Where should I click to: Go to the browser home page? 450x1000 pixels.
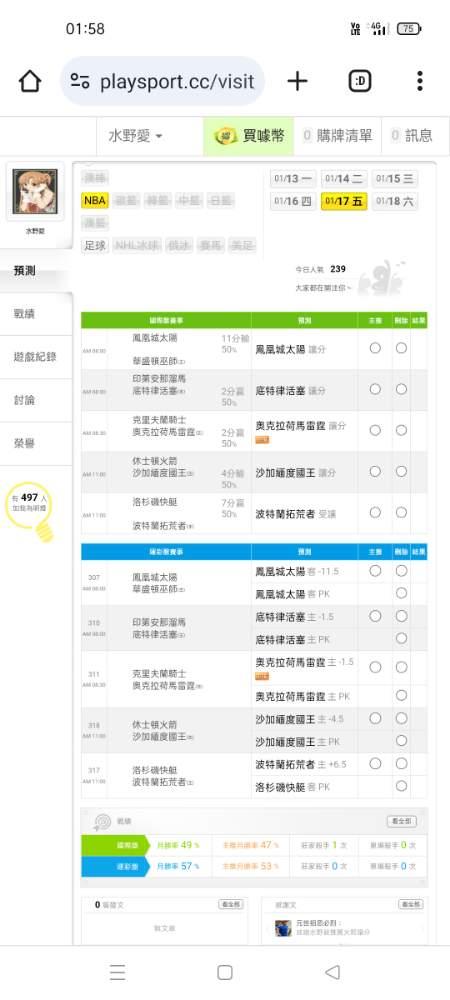coord(30,82)
